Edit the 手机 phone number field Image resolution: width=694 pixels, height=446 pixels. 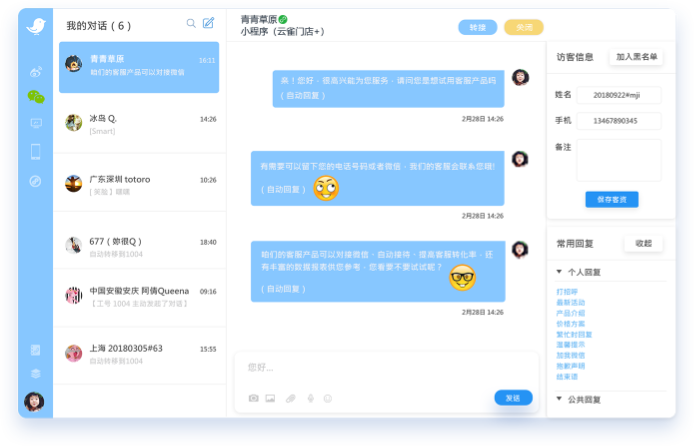619,121
